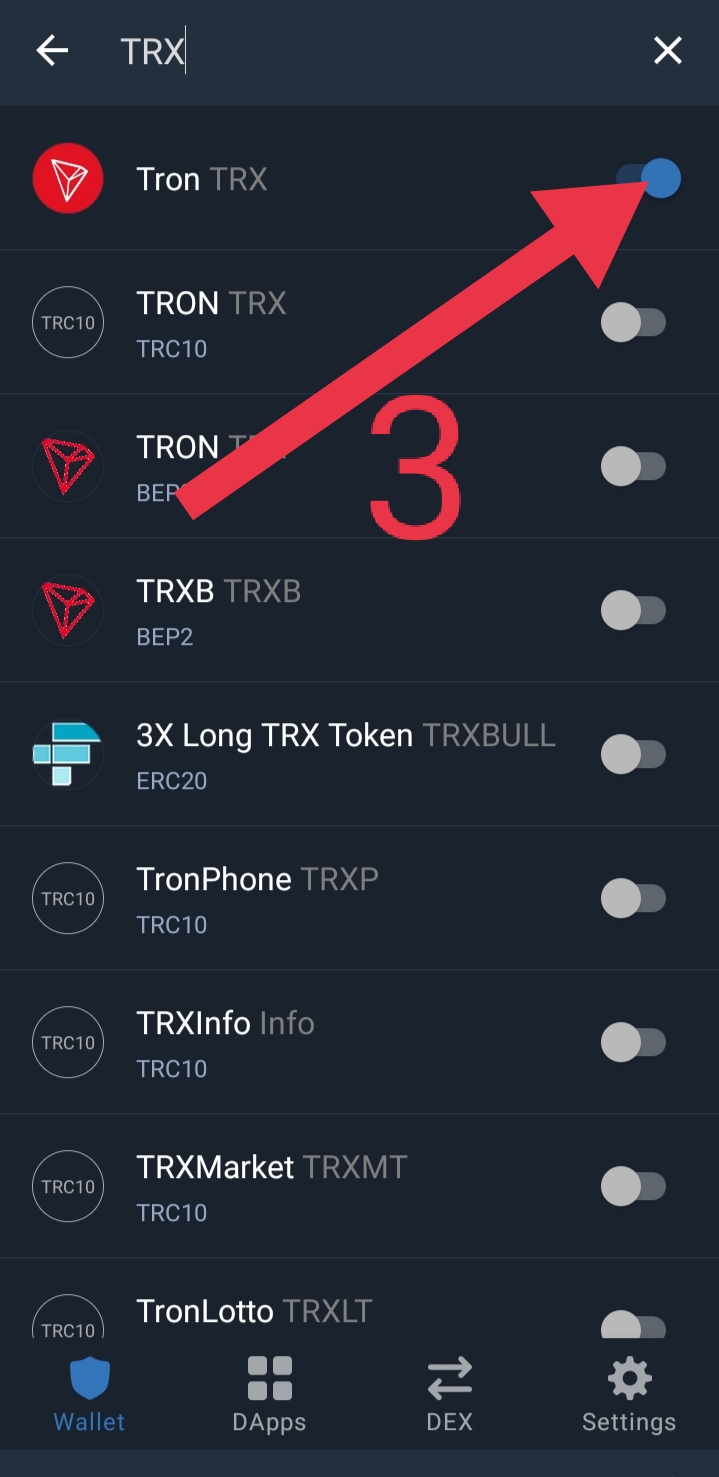Viewport: 719px width, 1477px height.
Task: Enable the TRXMarket TRXMT toggle
Action: click(x=633, y=1186)
